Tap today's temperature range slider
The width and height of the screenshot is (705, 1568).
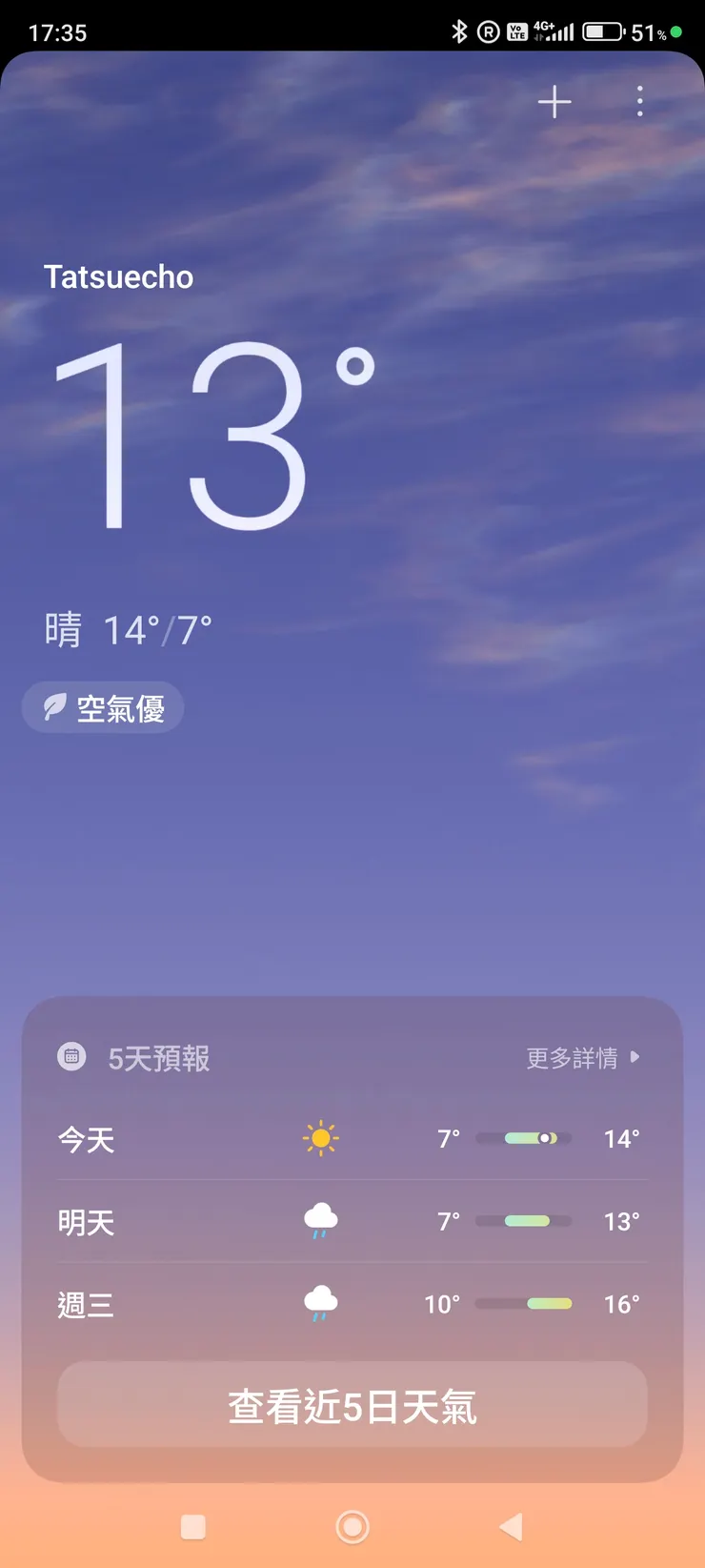coord(522,1138)
